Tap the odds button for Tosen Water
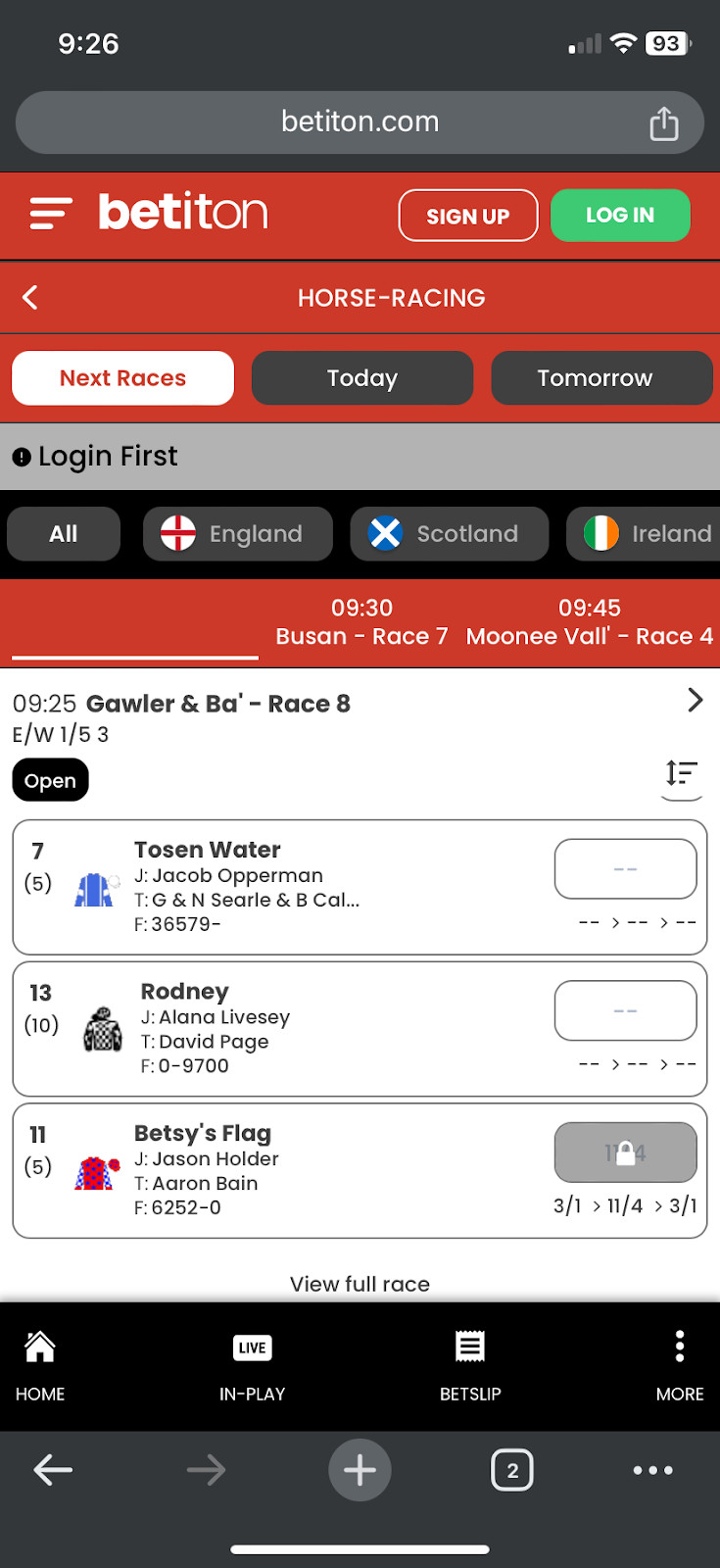This screenshot has height=1568, width=720. pyautogui.click(x=625, y=869)
